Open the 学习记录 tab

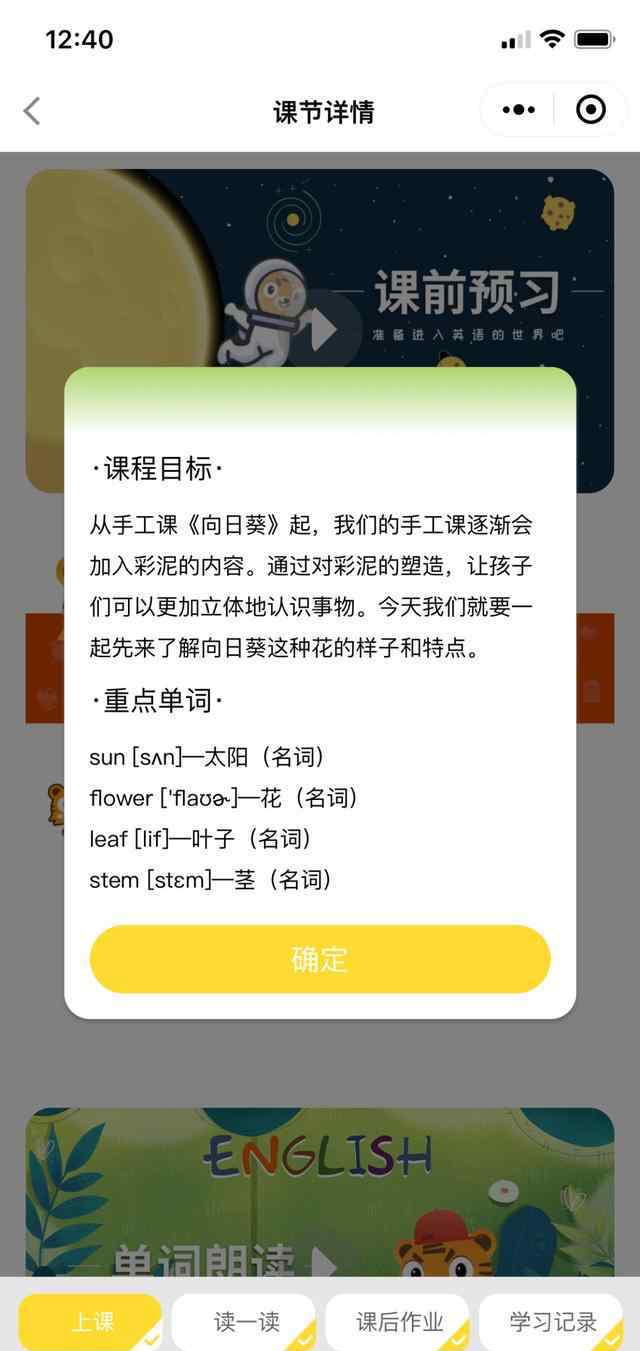click(x=552, y=1321)
